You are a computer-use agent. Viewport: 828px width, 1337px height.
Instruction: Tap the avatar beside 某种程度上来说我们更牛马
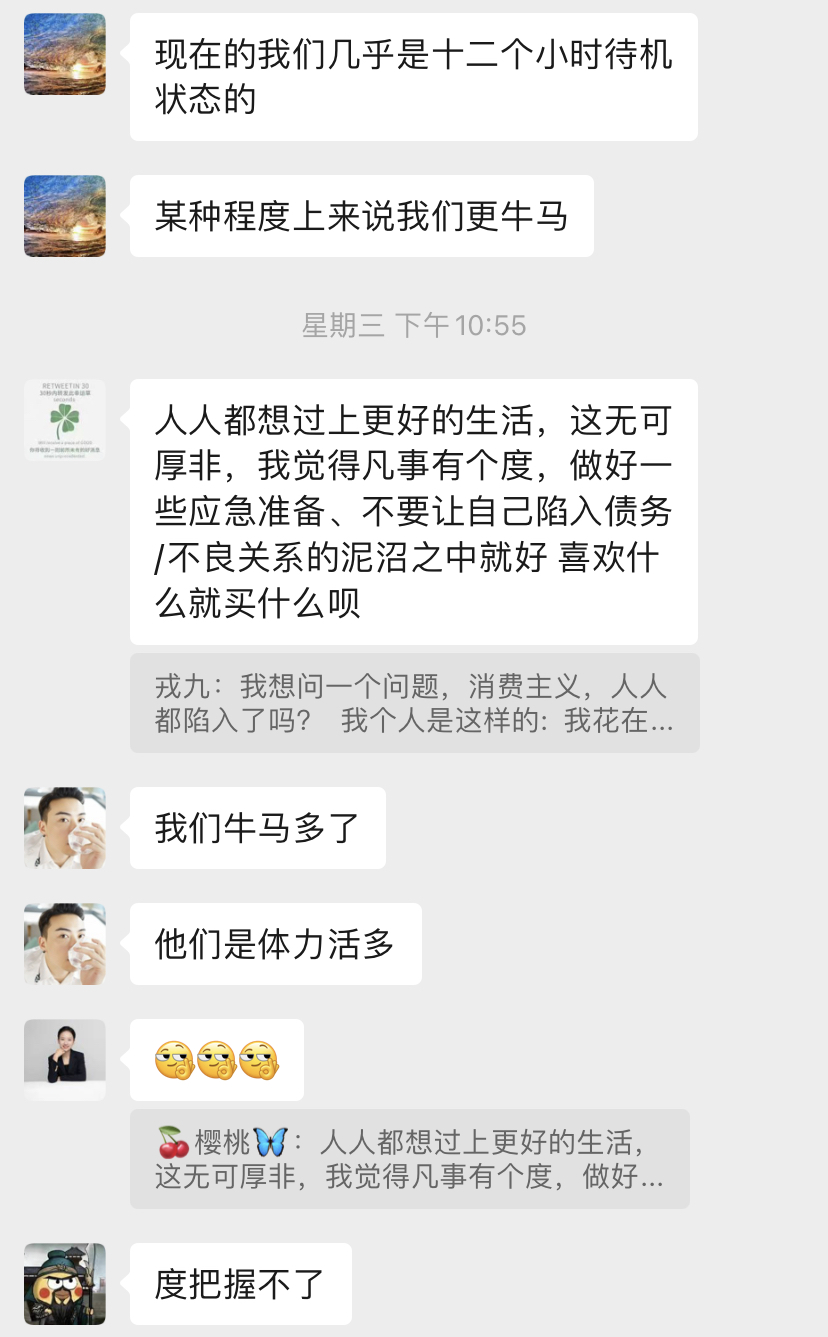65,216
